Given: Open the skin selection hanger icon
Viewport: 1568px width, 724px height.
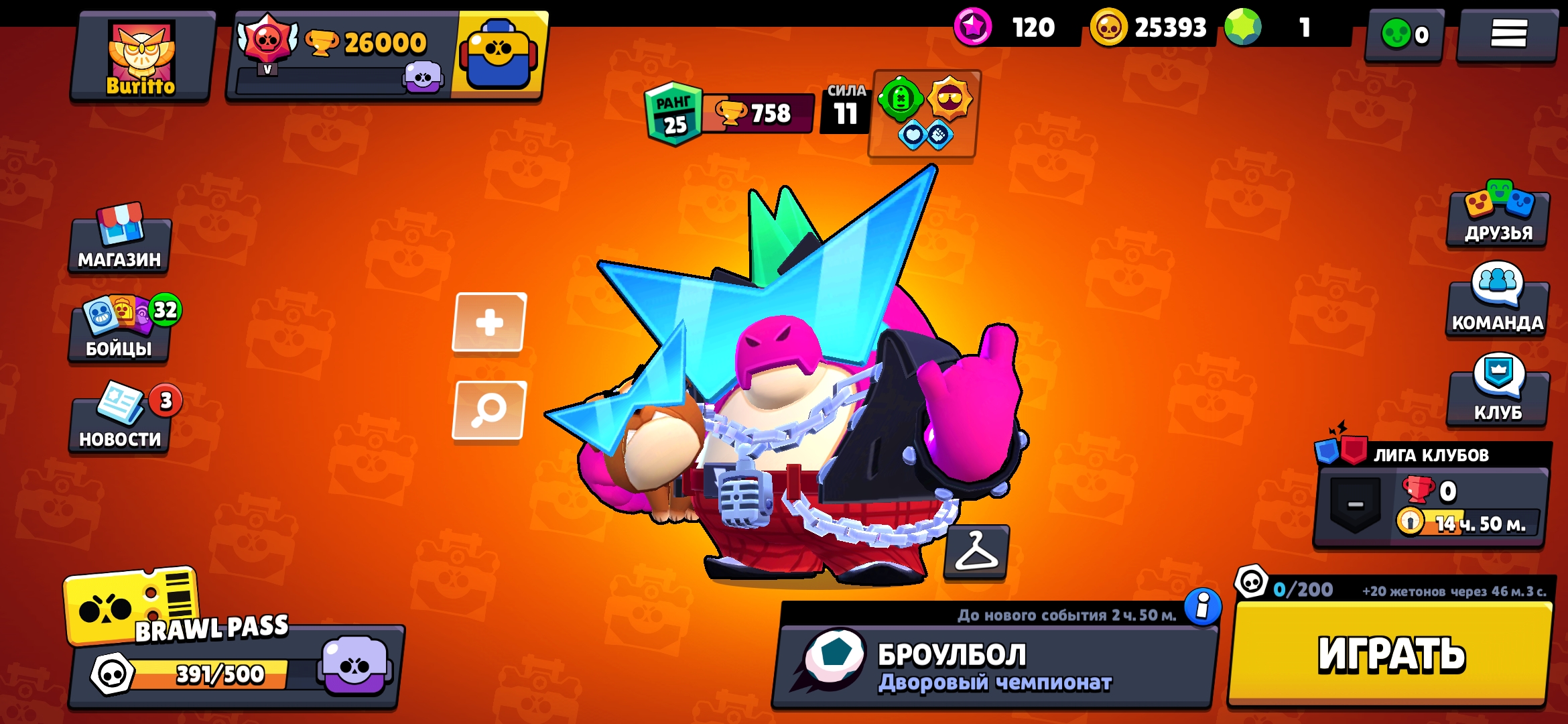Looking at the screenshot, I should pos(976,552).
